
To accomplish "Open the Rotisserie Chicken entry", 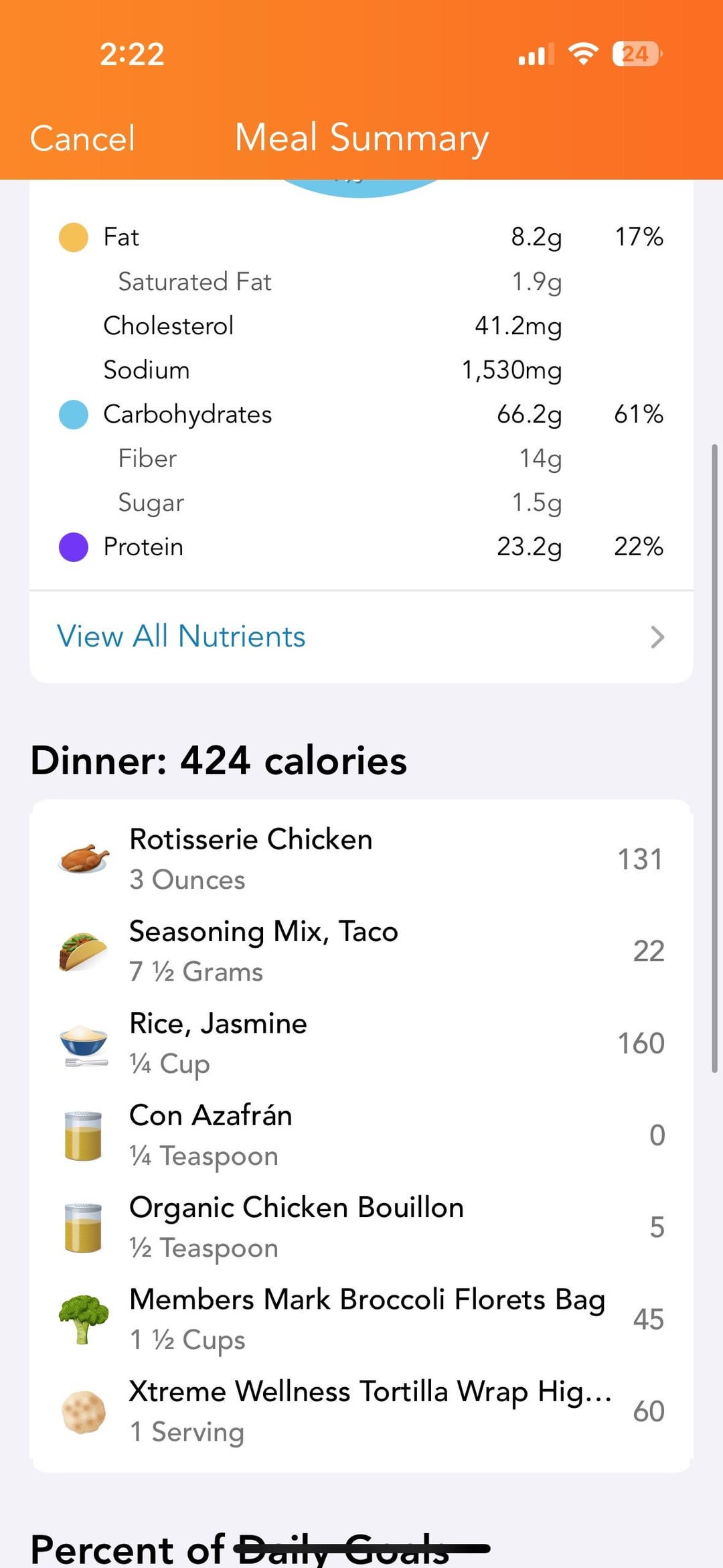I will point(361,859).
